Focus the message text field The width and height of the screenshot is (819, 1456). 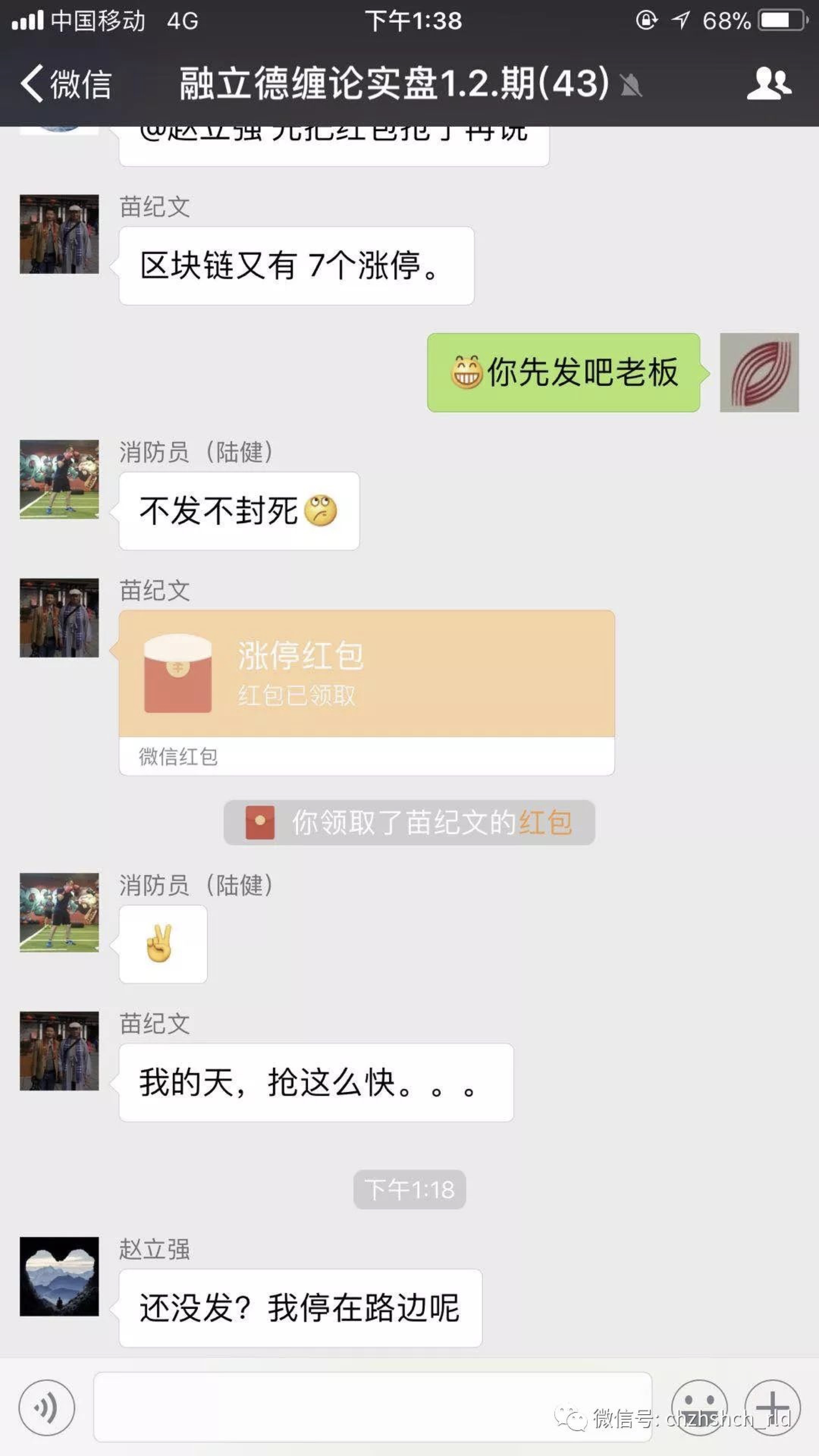pos(373,1407)
